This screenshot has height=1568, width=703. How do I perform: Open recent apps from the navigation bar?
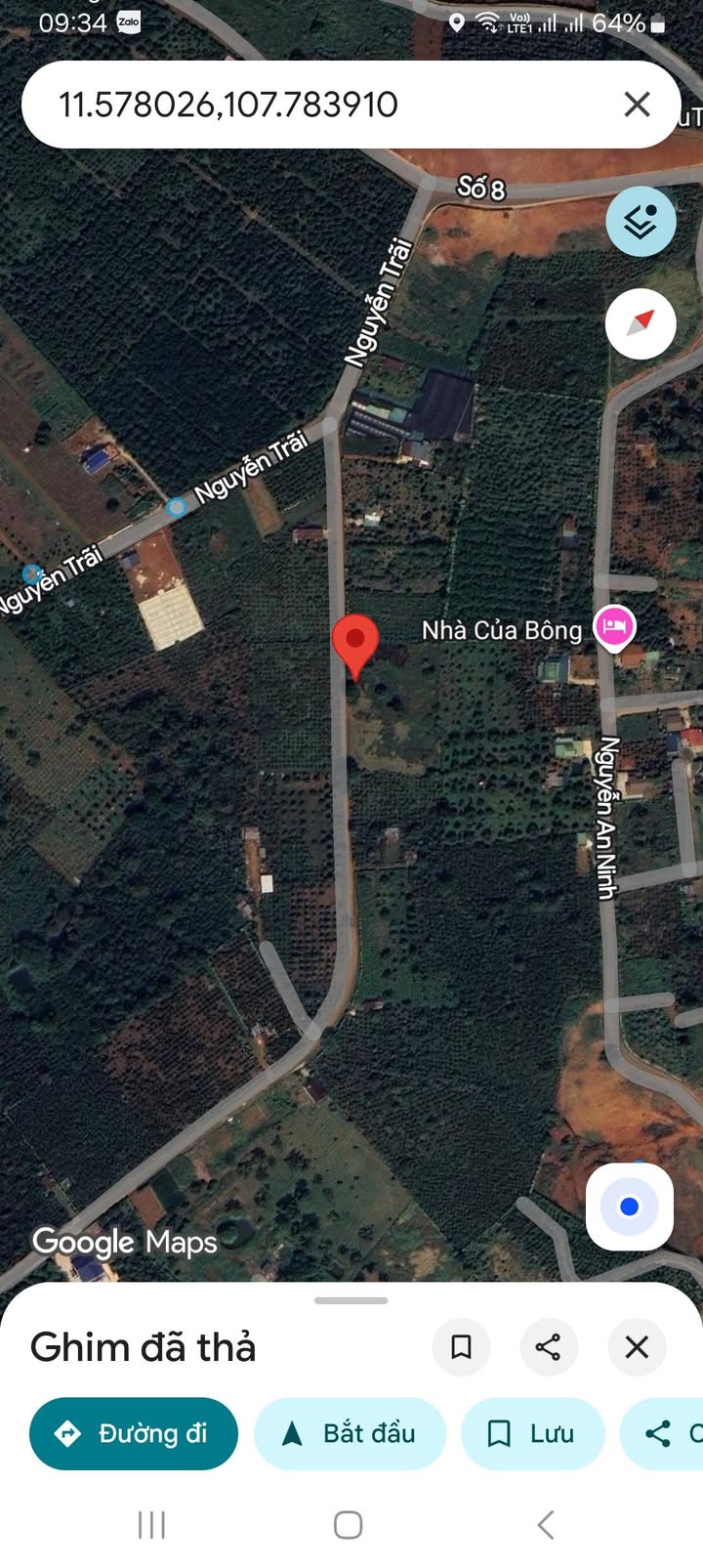point(151,1524)
